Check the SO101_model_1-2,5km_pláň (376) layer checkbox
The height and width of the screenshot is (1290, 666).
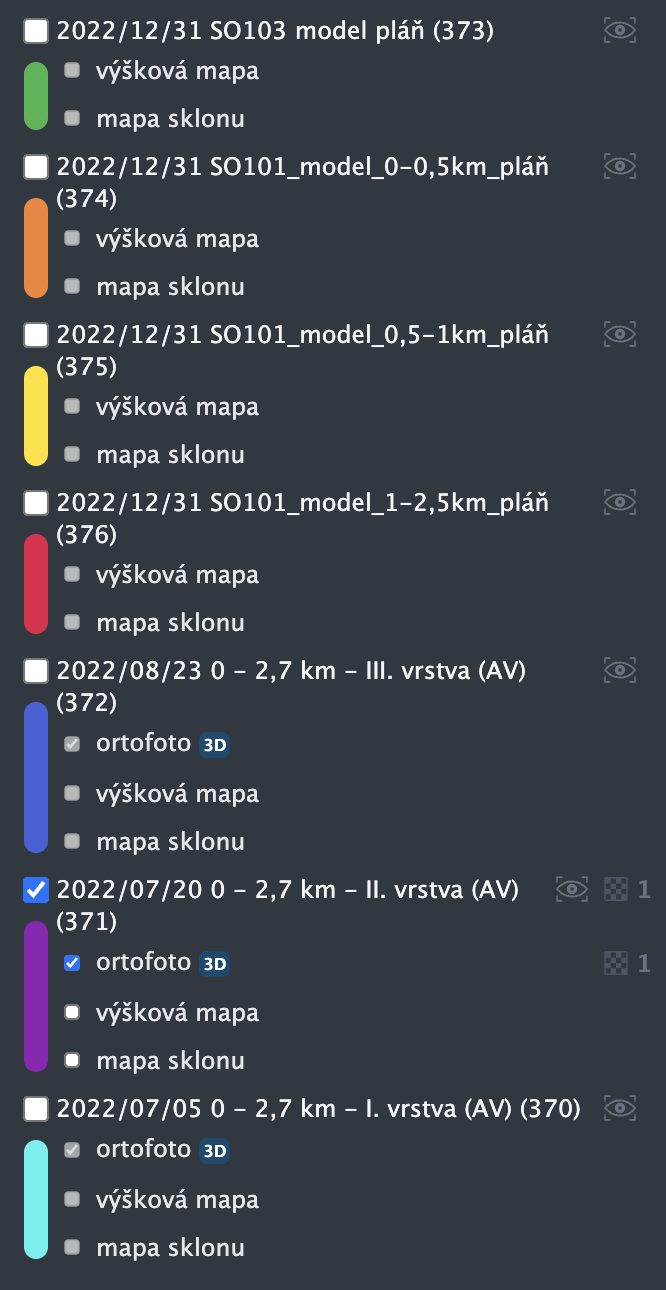pos(36,502)
